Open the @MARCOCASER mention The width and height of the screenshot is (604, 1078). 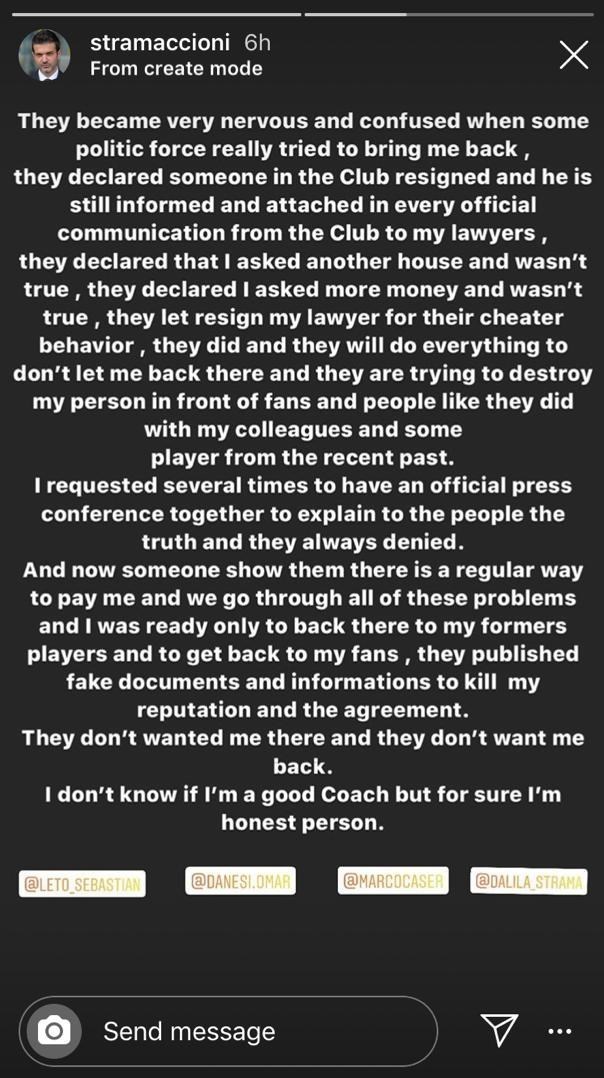pos(393,881)
